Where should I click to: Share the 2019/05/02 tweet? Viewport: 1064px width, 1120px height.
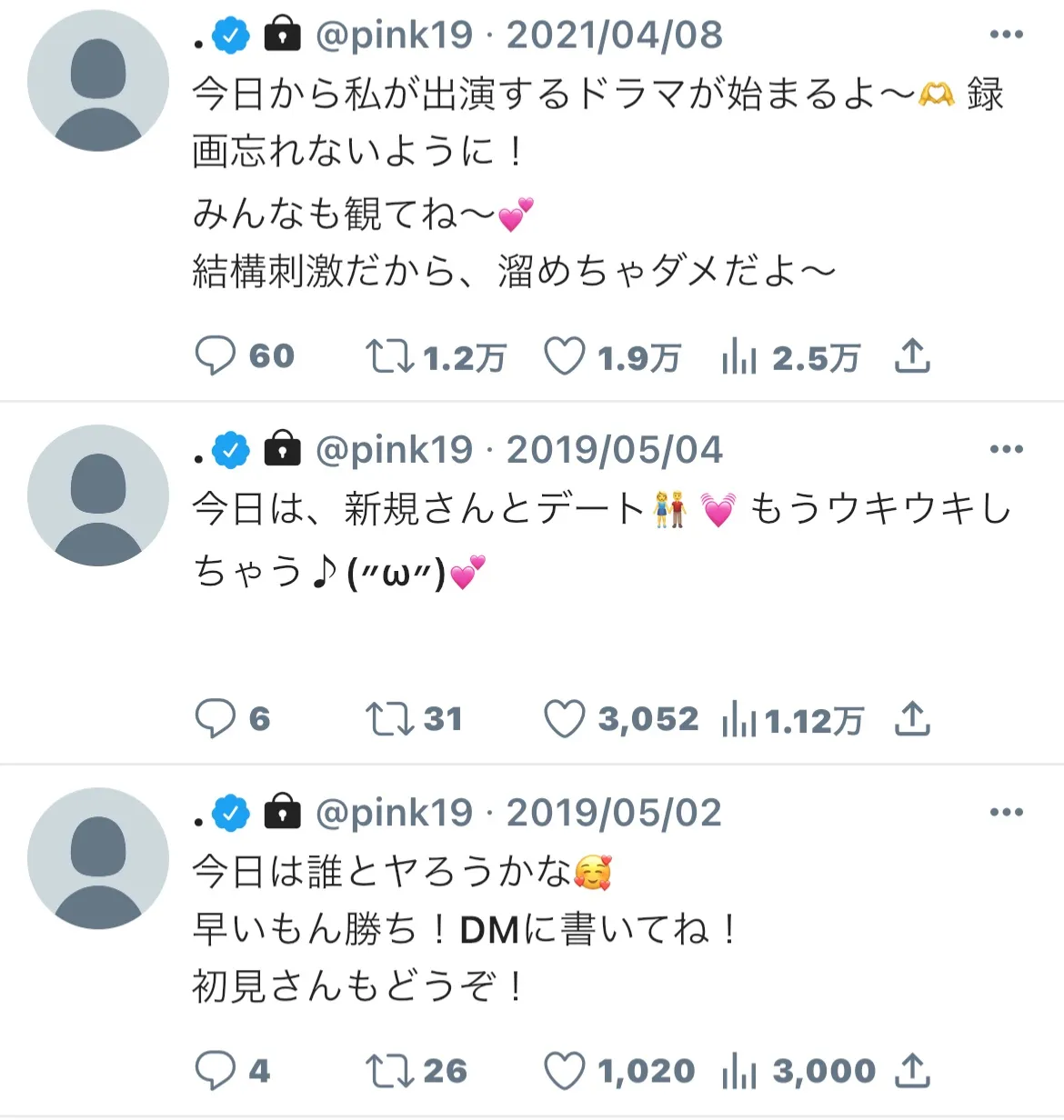coord(912,1070)
